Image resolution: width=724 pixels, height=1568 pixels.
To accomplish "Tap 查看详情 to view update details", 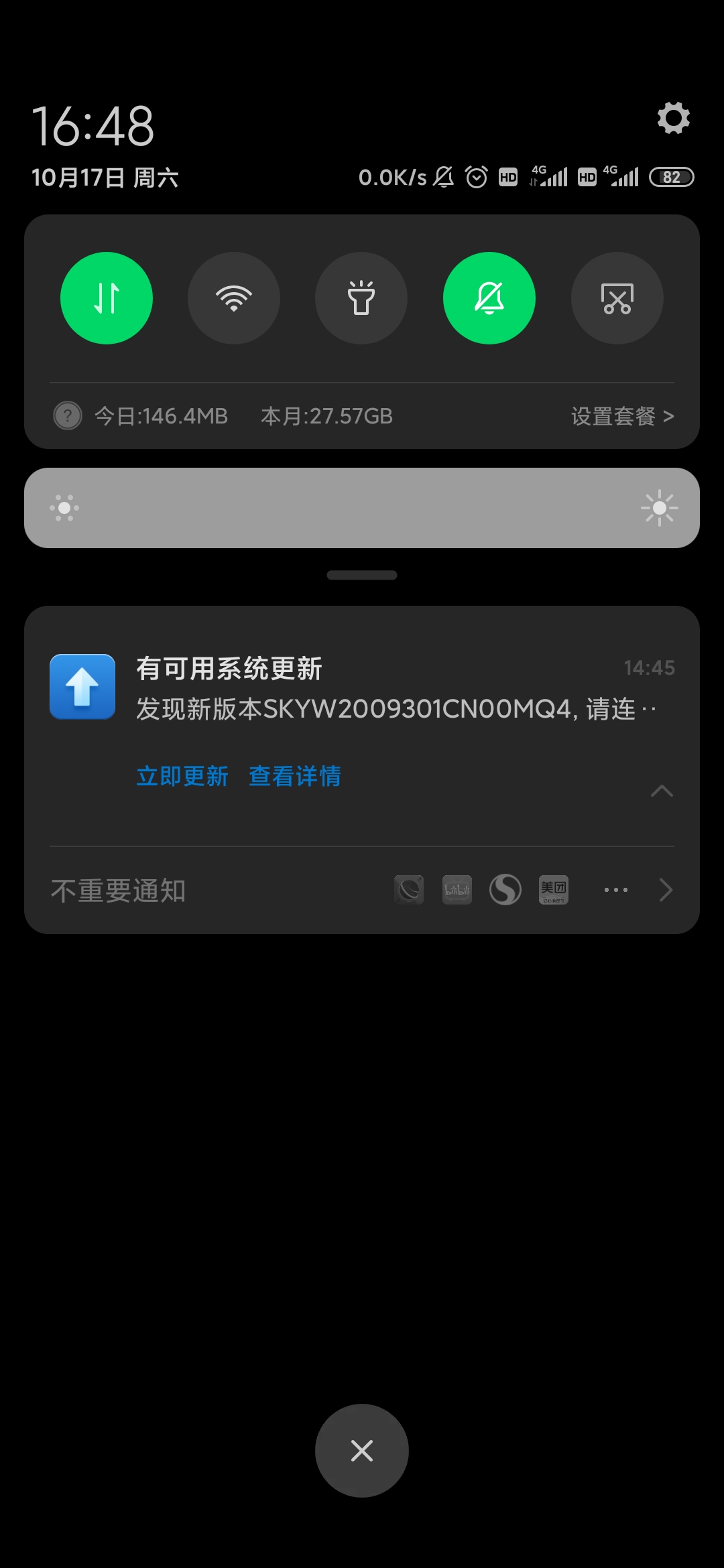I will tap(295, 776).
